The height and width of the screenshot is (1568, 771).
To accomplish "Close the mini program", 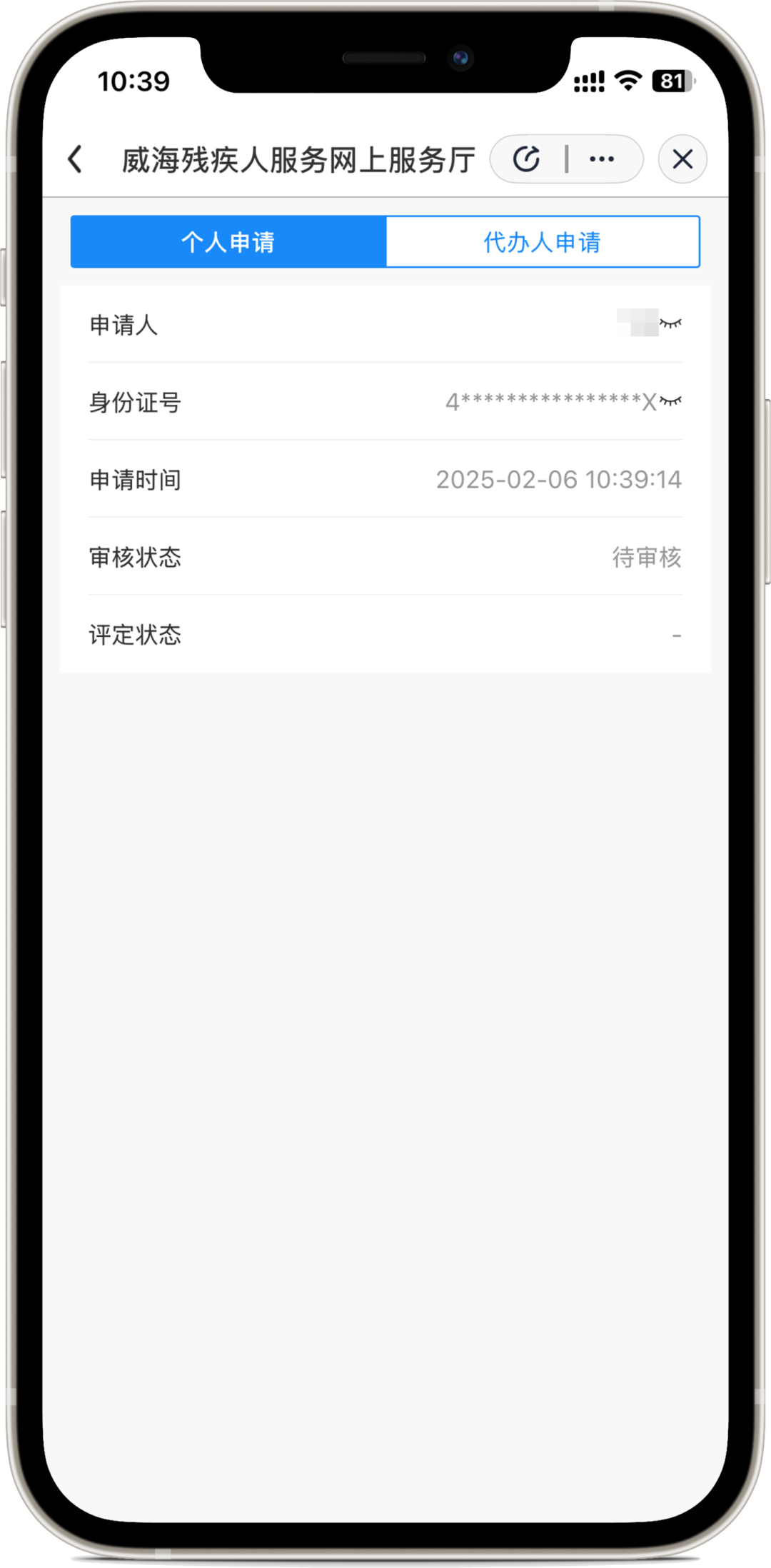I will tap(682, 159).
